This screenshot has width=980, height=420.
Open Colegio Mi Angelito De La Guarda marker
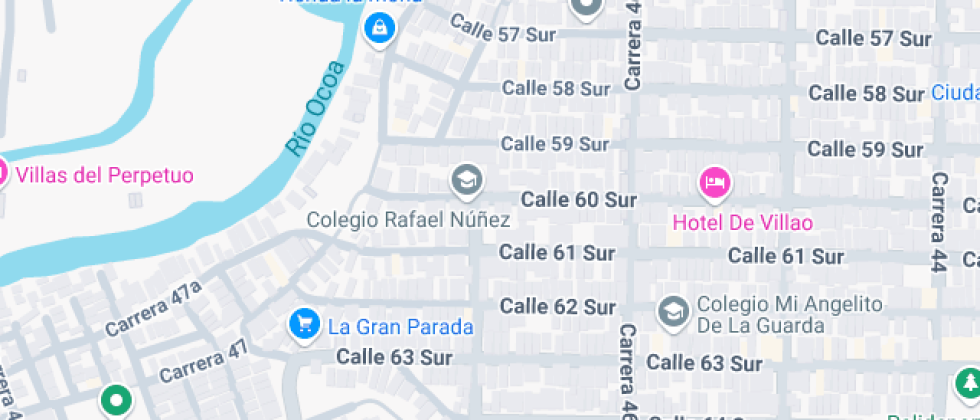673,311
